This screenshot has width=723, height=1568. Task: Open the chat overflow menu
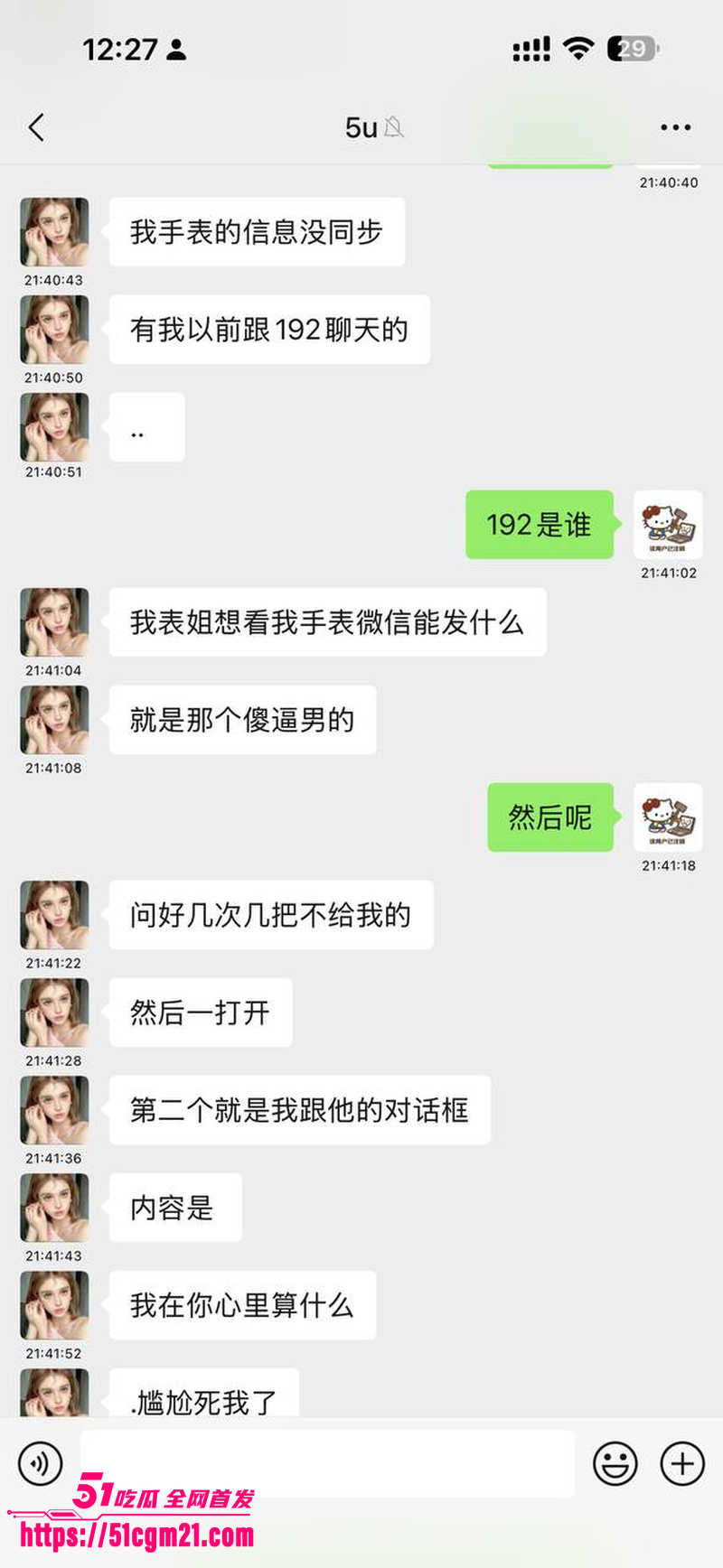click(675, 127)
